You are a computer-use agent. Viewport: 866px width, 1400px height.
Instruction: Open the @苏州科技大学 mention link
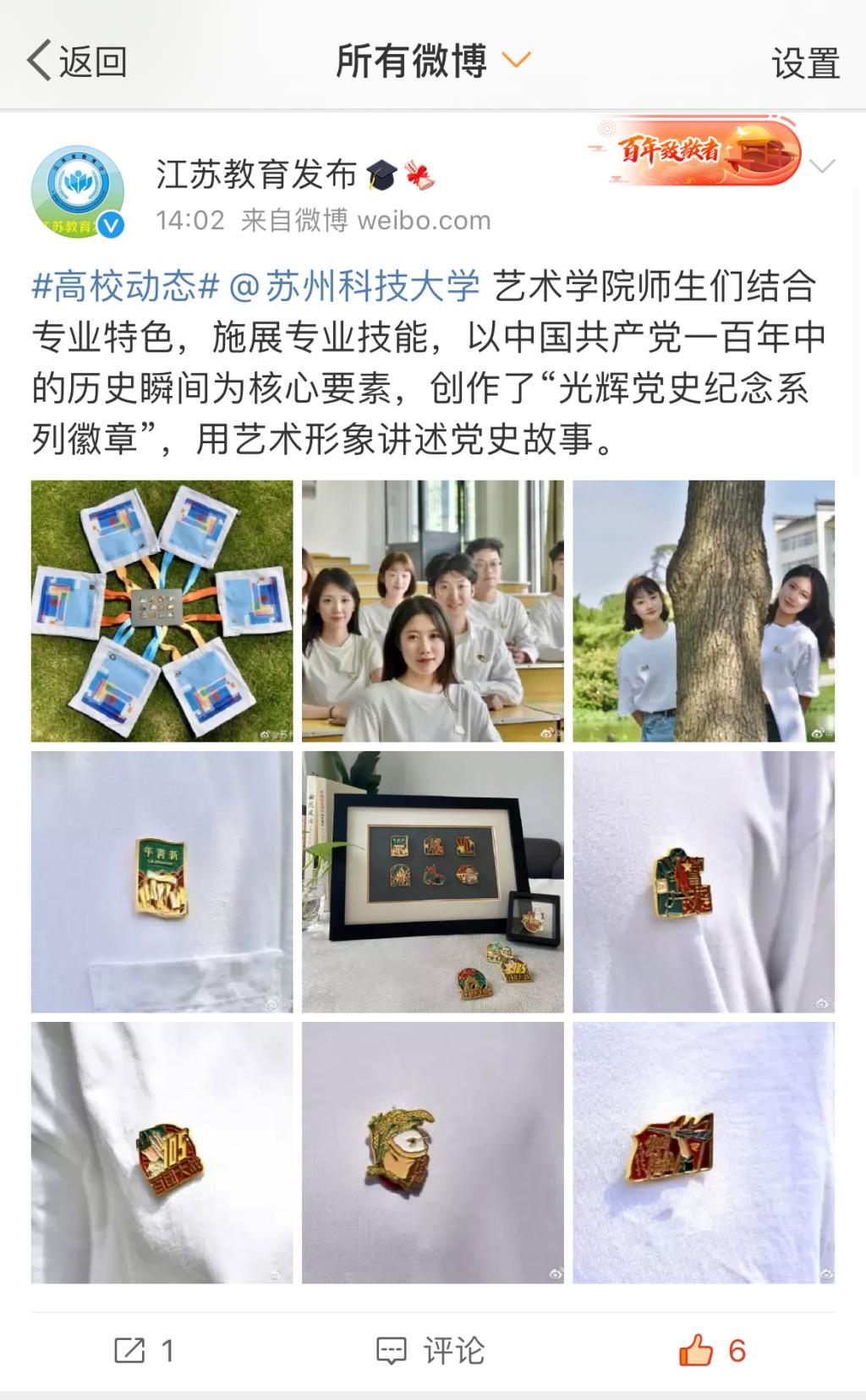click(354, 286)
